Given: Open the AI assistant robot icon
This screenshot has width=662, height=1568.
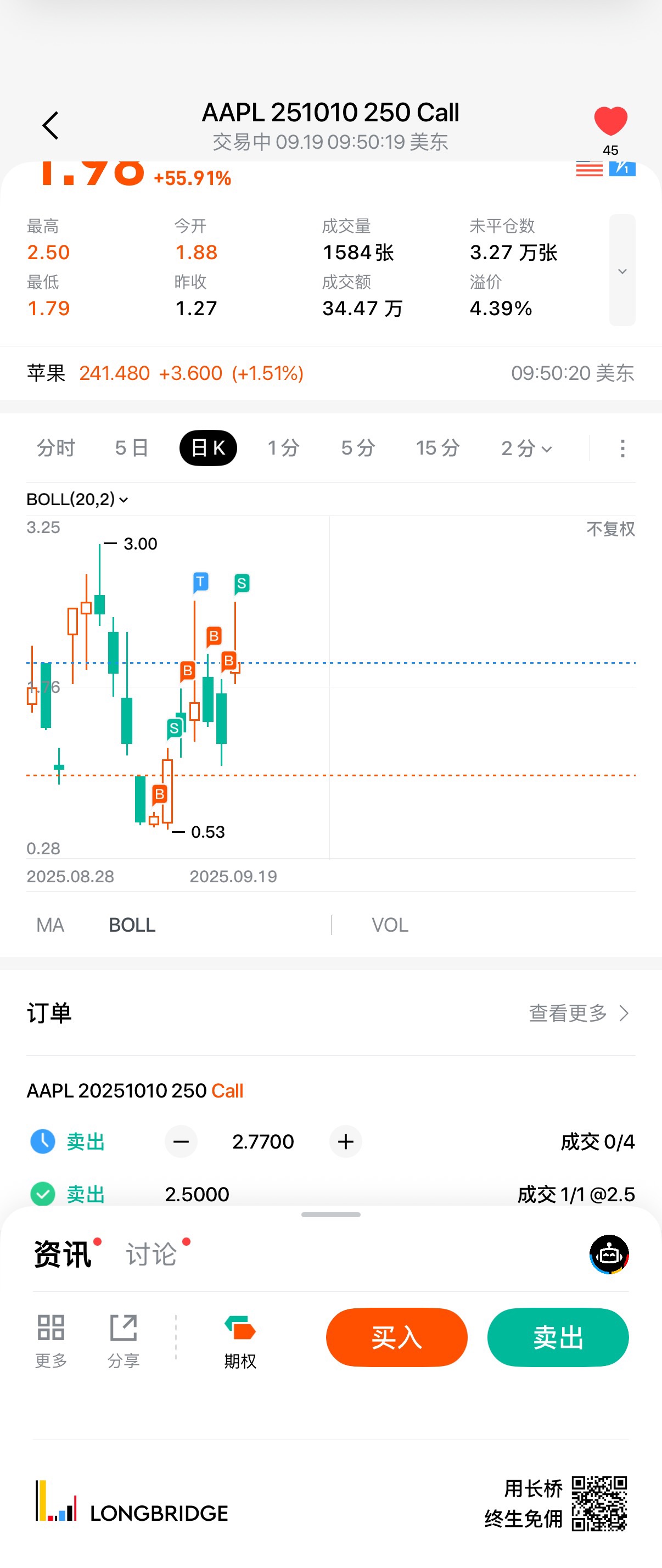Looking at the screenshot, I should tap(609, 1254).
